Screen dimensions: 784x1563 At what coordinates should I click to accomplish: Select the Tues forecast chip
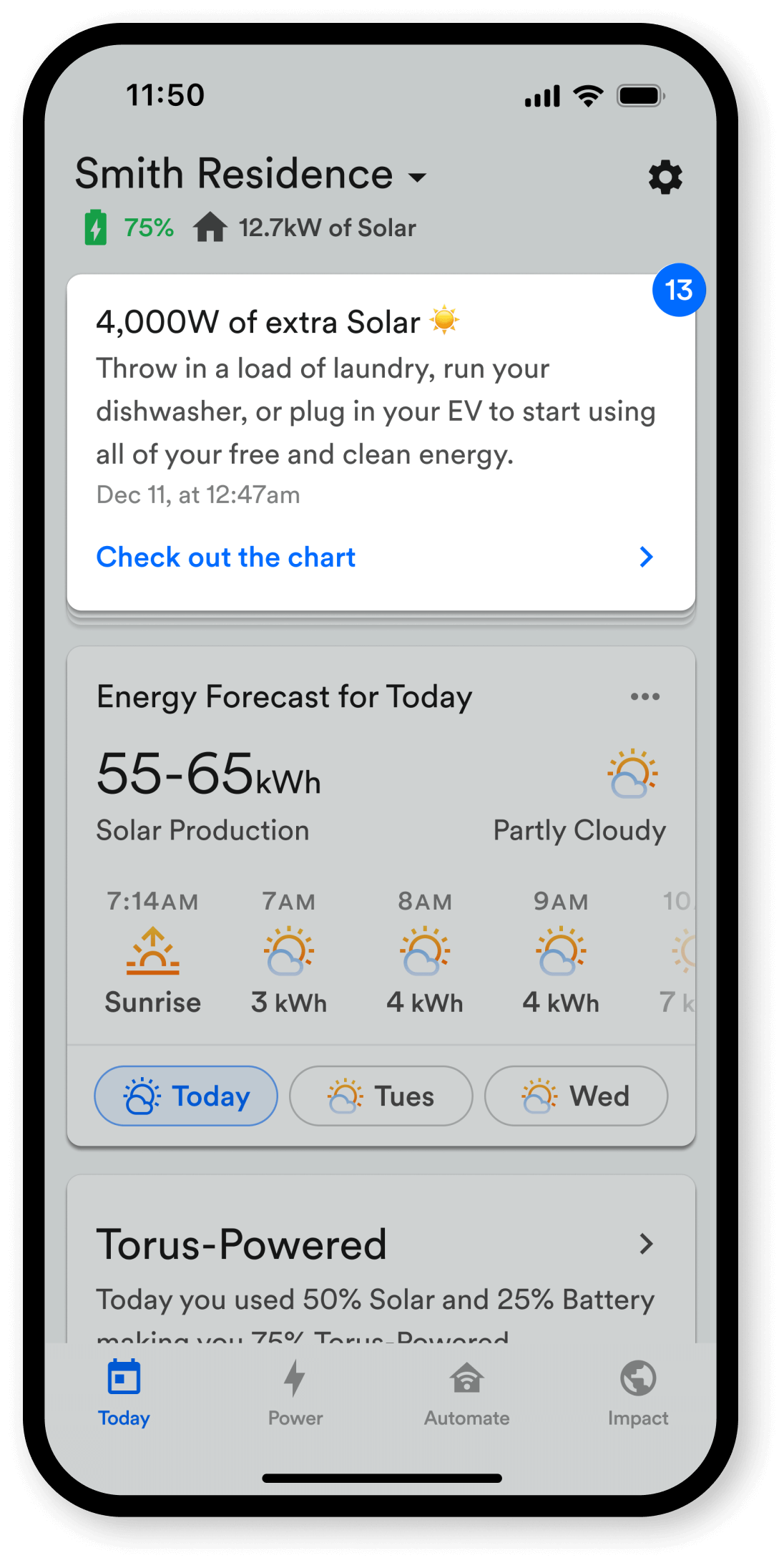381,1096
